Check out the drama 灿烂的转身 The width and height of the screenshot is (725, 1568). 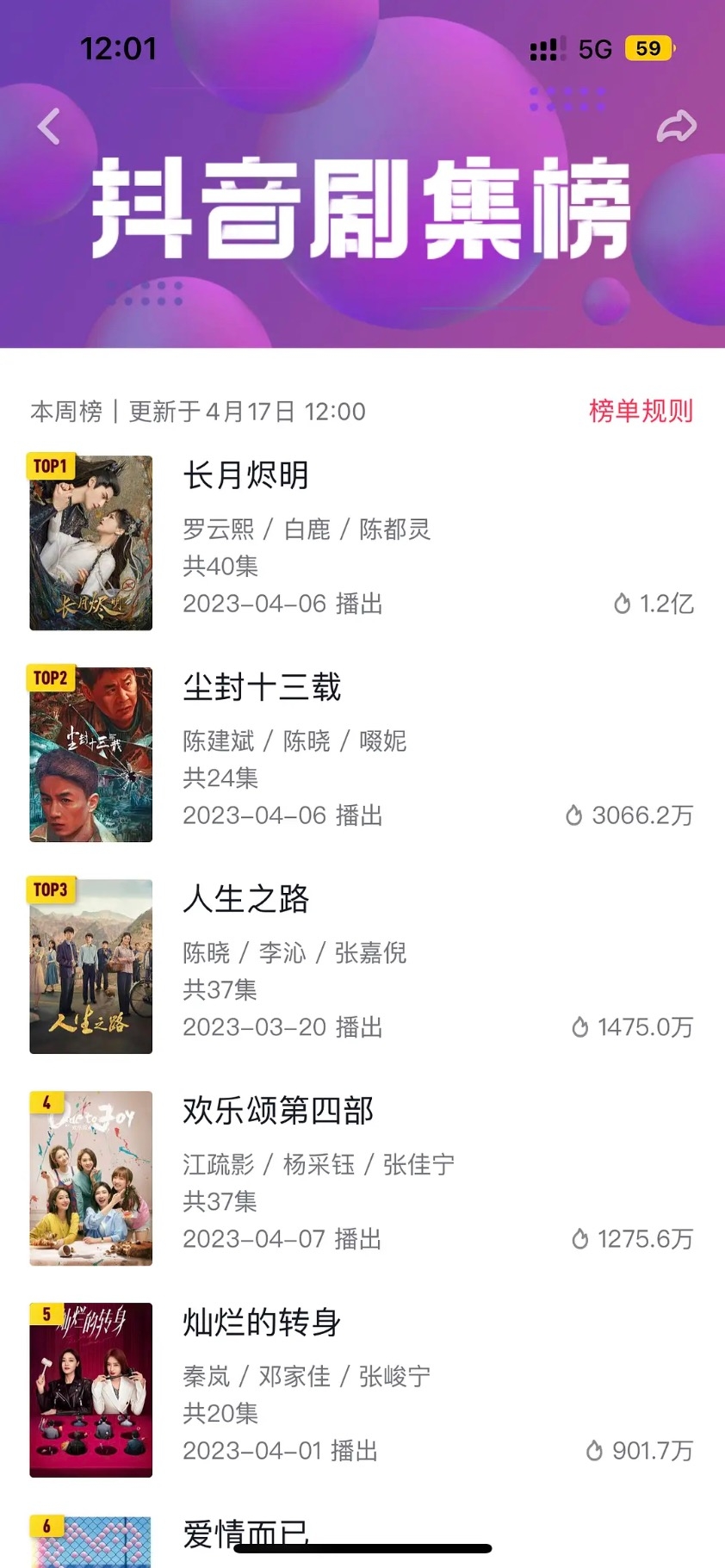(262, 1323)
